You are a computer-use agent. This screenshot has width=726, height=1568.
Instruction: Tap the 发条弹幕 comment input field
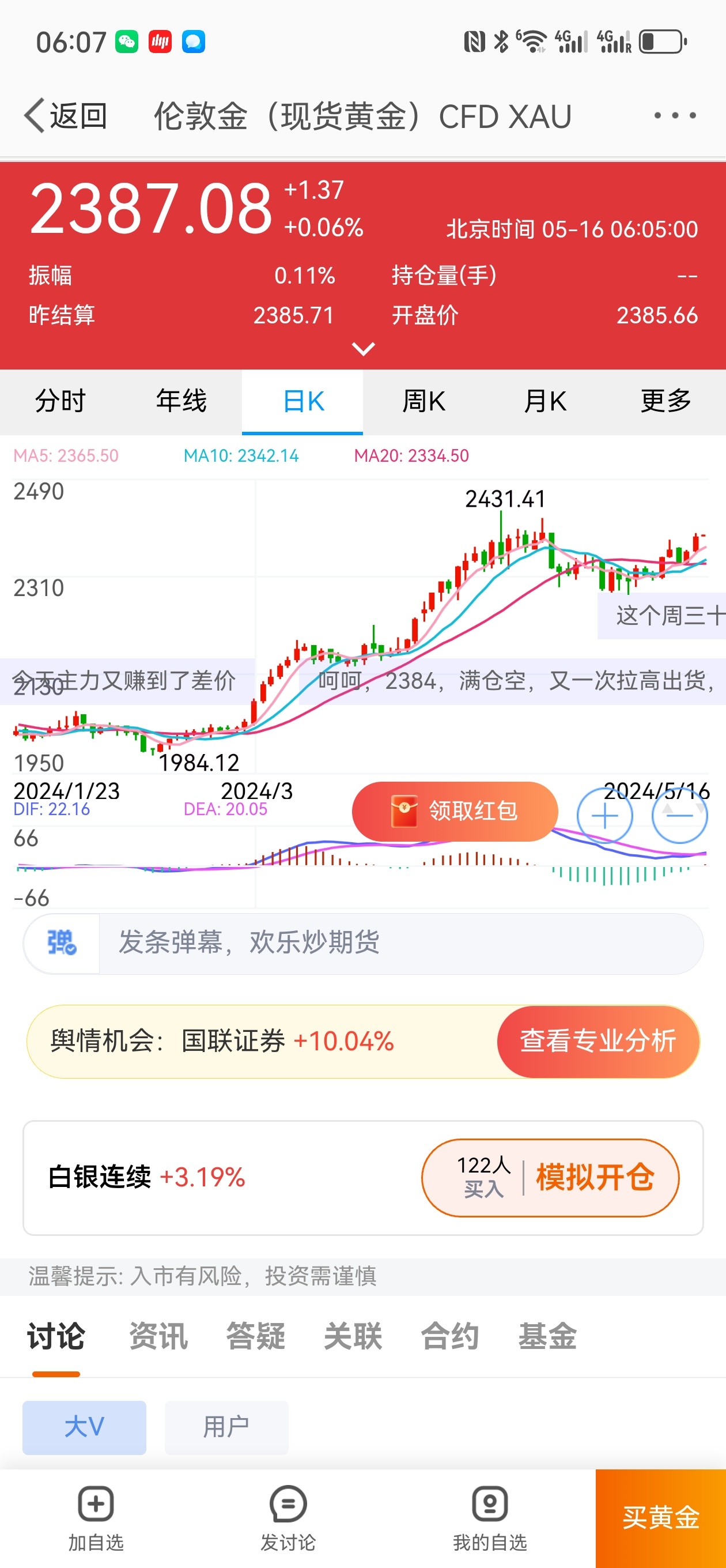400,943
